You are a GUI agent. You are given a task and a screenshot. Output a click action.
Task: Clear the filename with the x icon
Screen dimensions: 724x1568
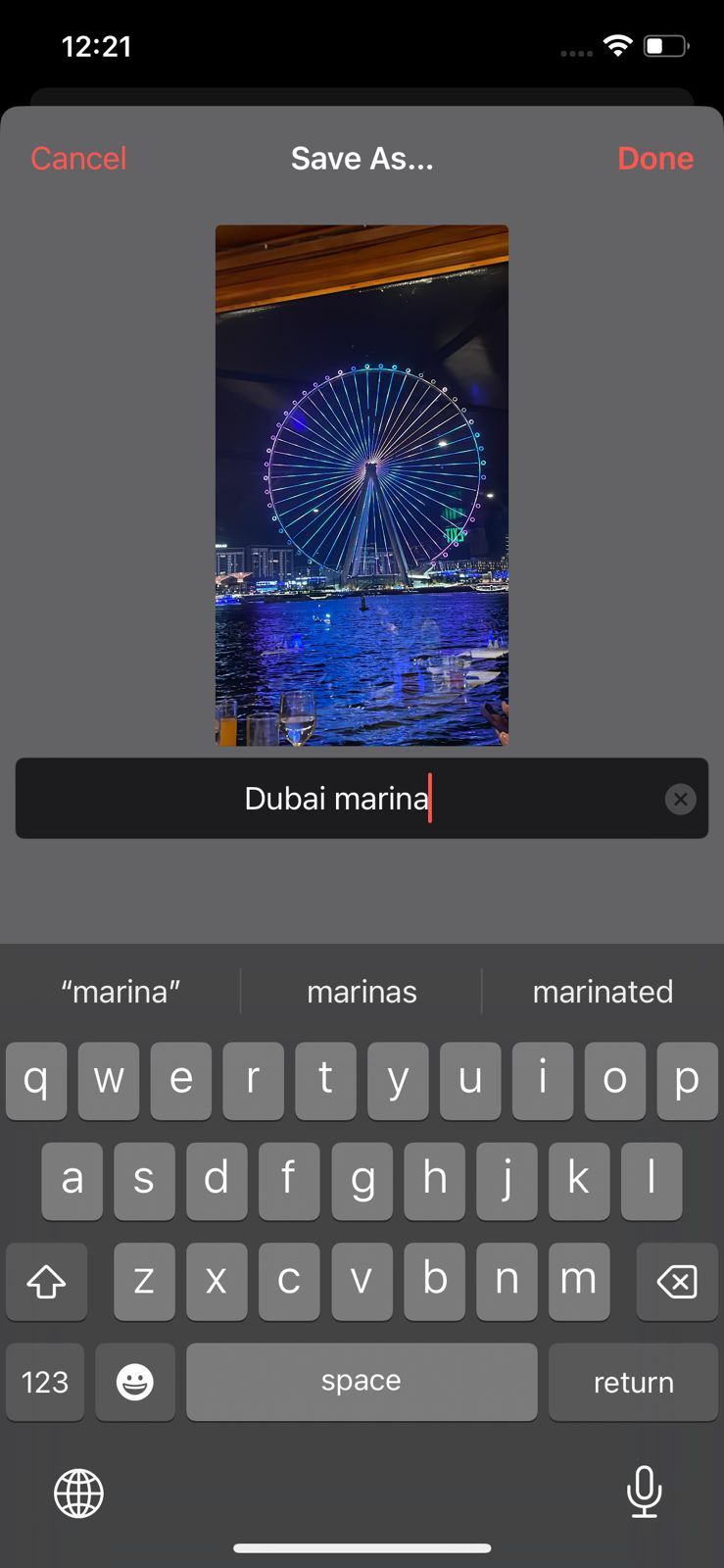(x=681, y=799)
